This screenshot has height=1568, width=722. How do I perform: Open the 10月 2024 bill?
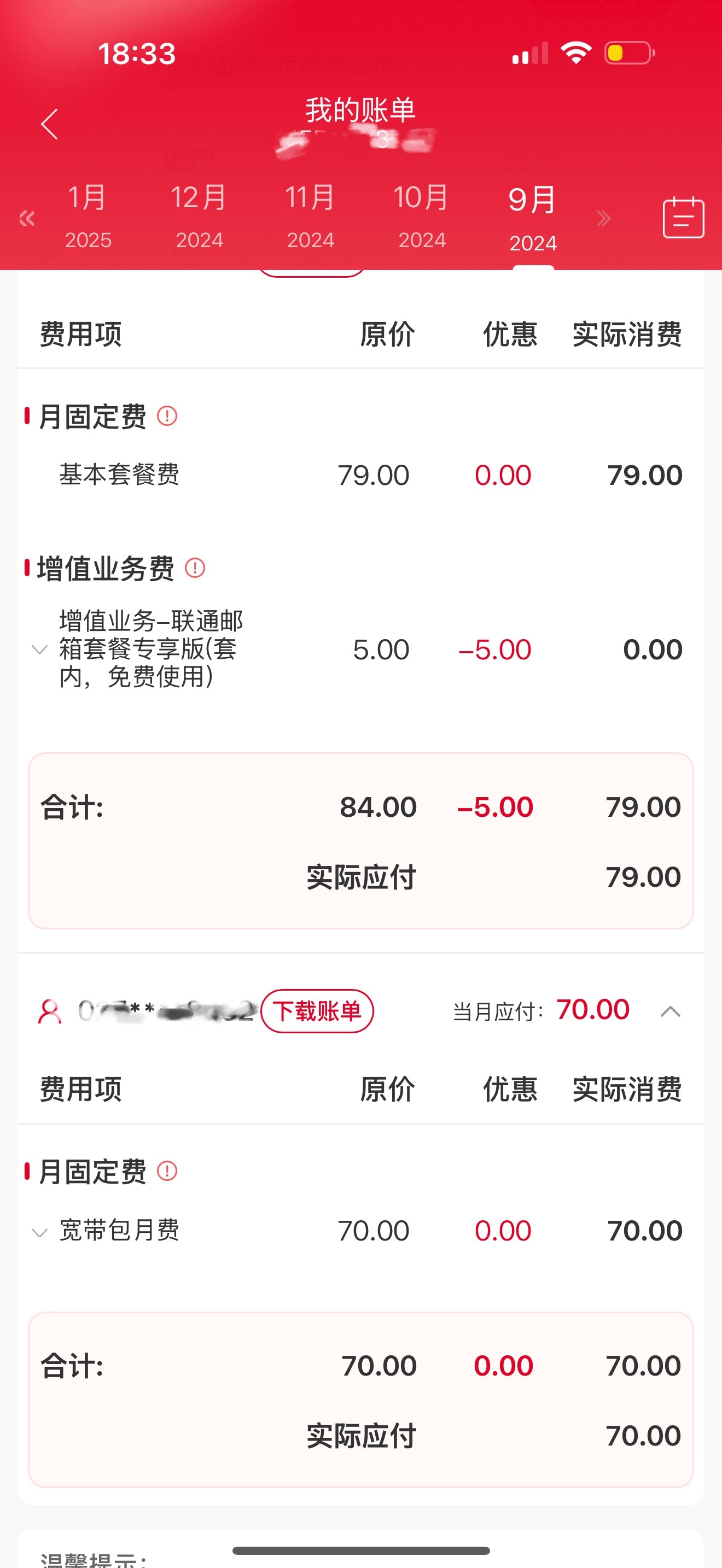[x=422, y=216]
